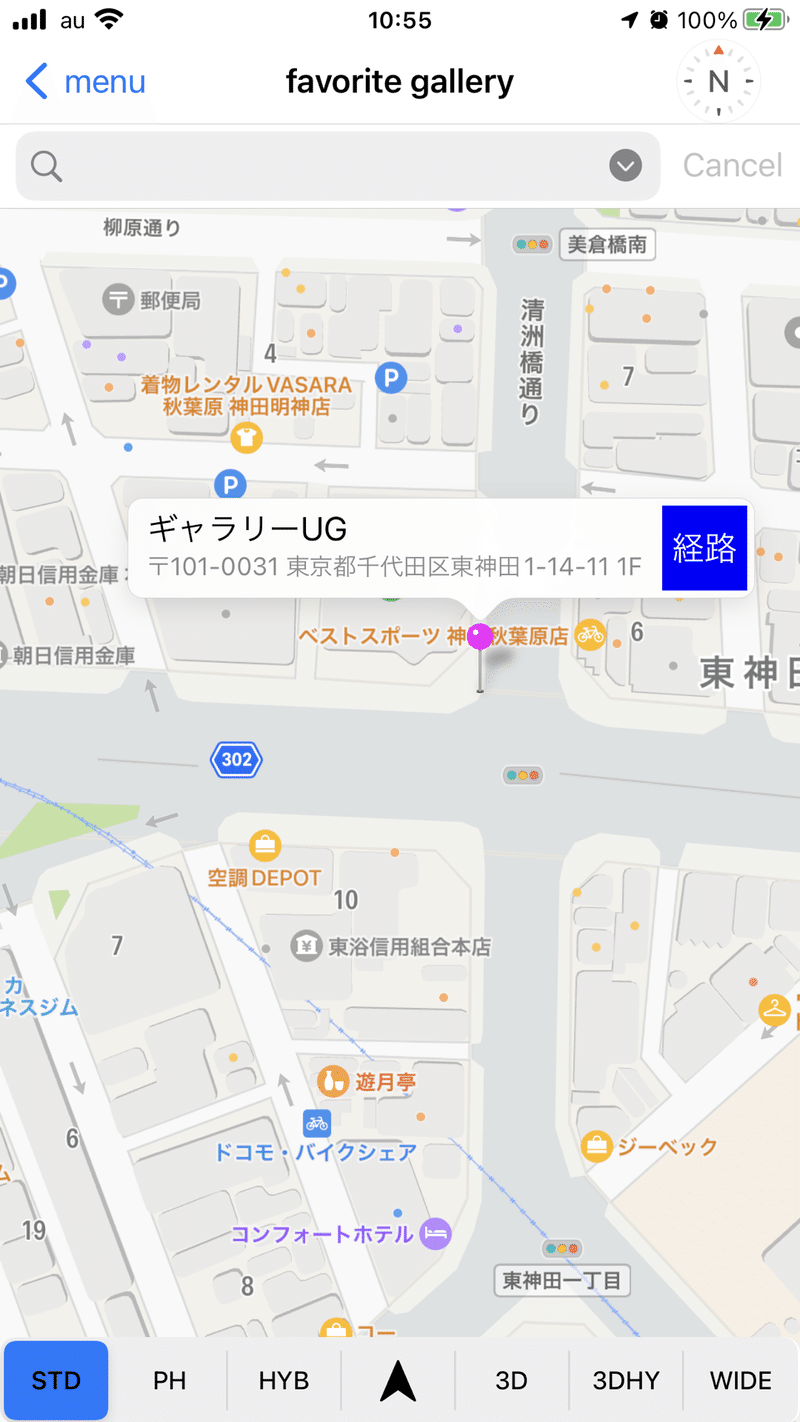Screen dimensions: 800x1422
Task: Open the ギャラリーUG callout
Action: pyautogui.click(x=395, y=548)
